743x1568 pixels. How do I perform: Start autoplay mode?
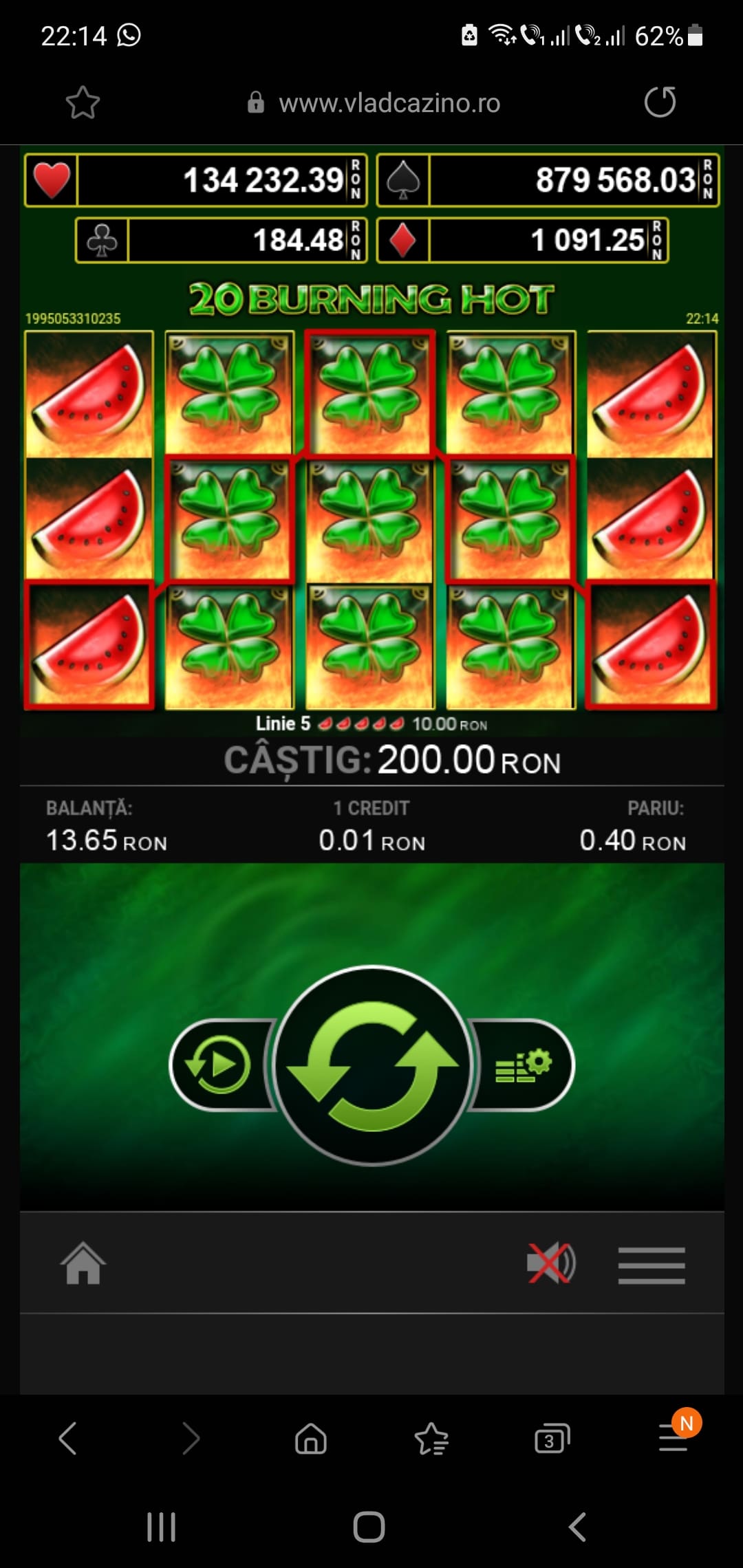(x=219, y=1065)
